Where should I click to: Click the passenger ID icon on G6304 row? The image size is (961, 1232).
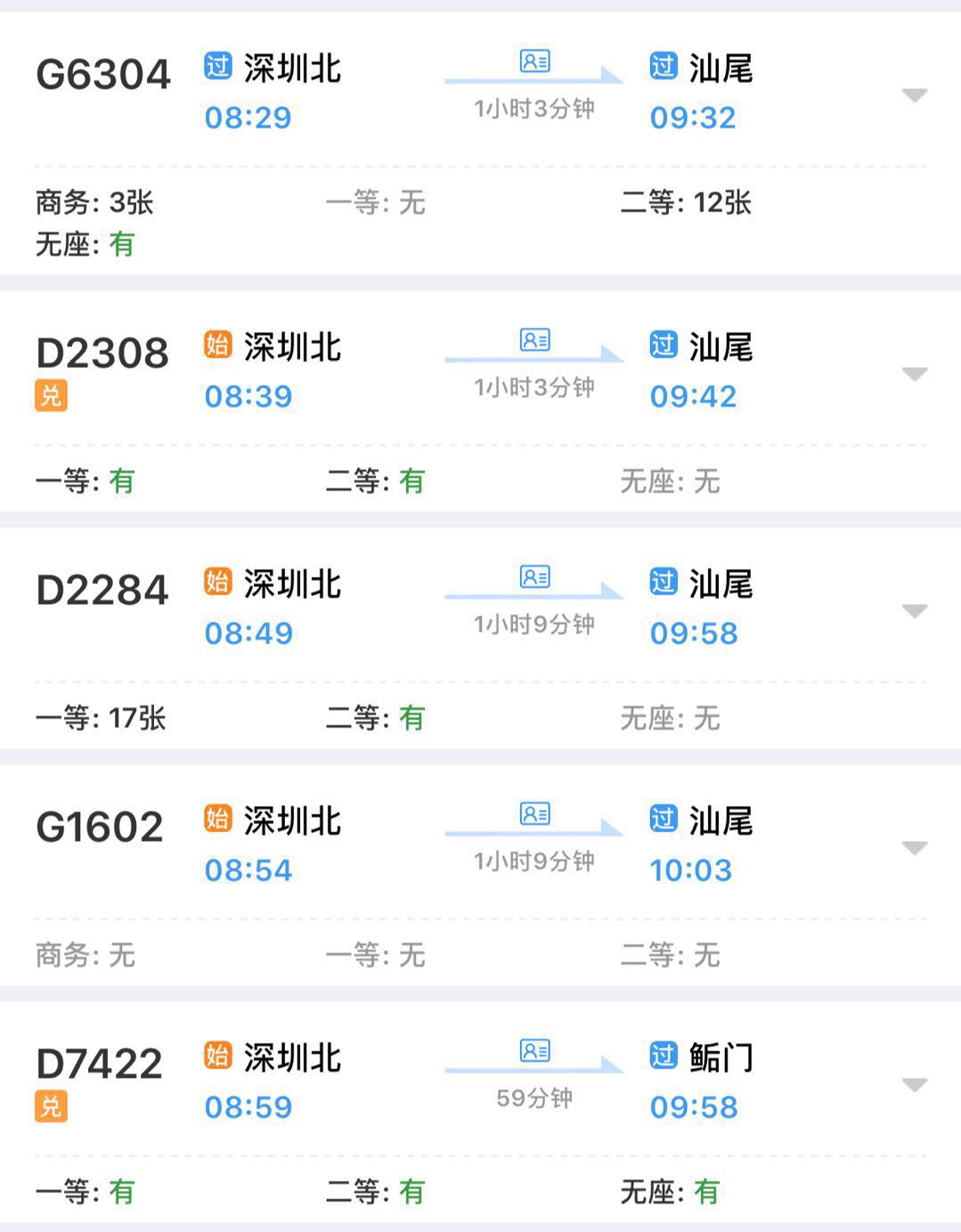534,61
